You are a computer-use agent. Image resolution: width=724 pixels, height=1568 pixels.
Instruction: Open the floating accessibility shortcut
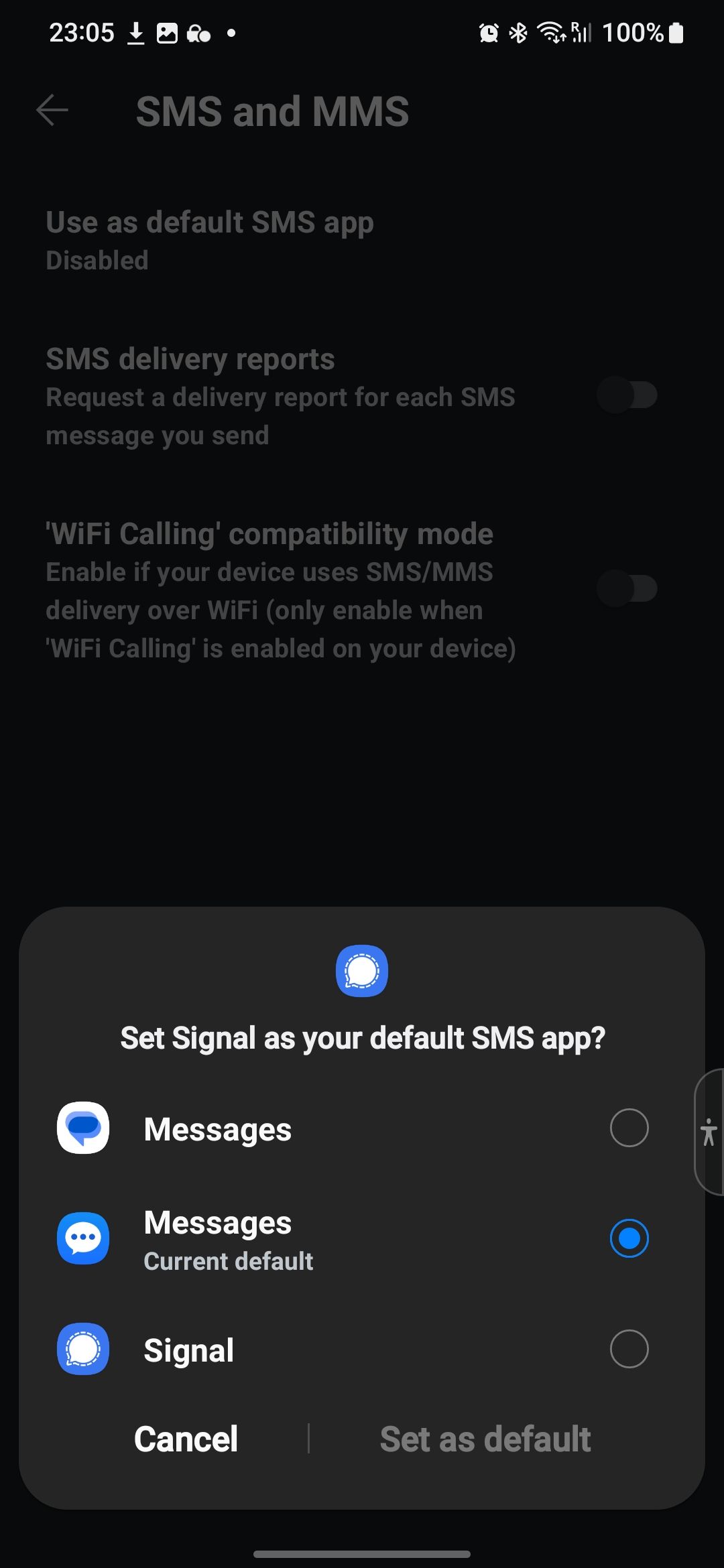click(x=709, y=1132)
